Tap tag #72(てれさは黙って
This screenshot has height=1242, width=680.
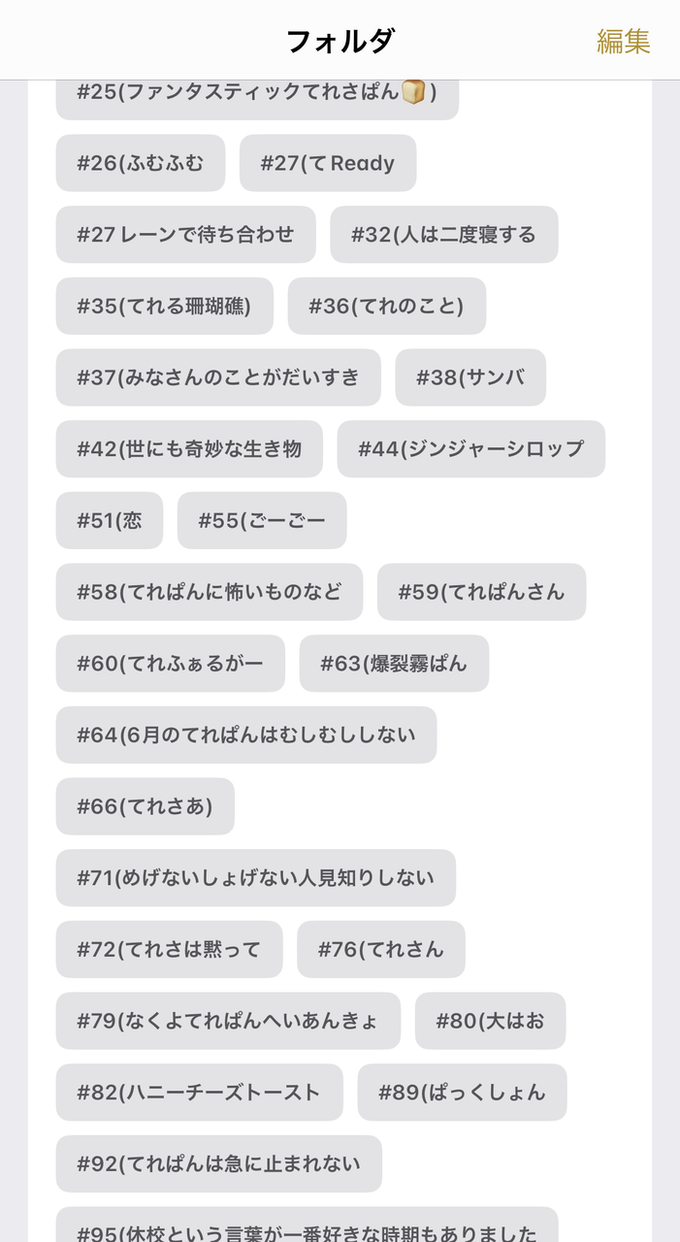169,949
